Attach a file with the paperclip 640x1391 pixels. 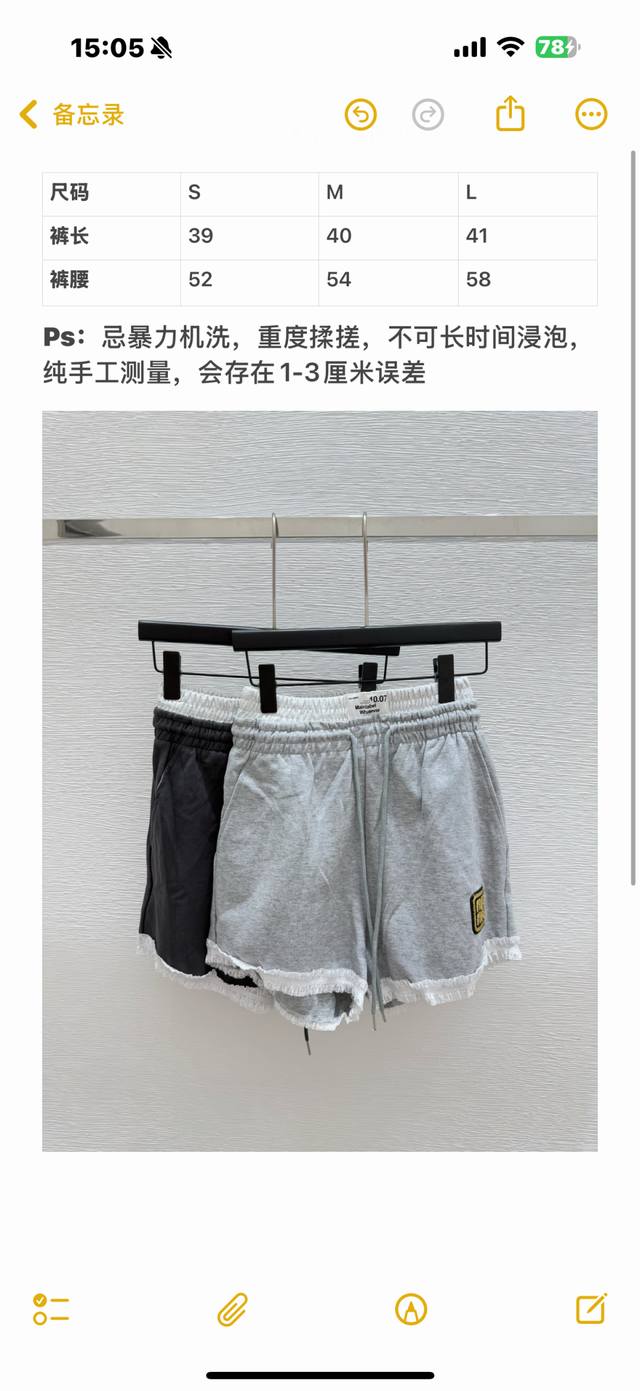[232, 1309]
